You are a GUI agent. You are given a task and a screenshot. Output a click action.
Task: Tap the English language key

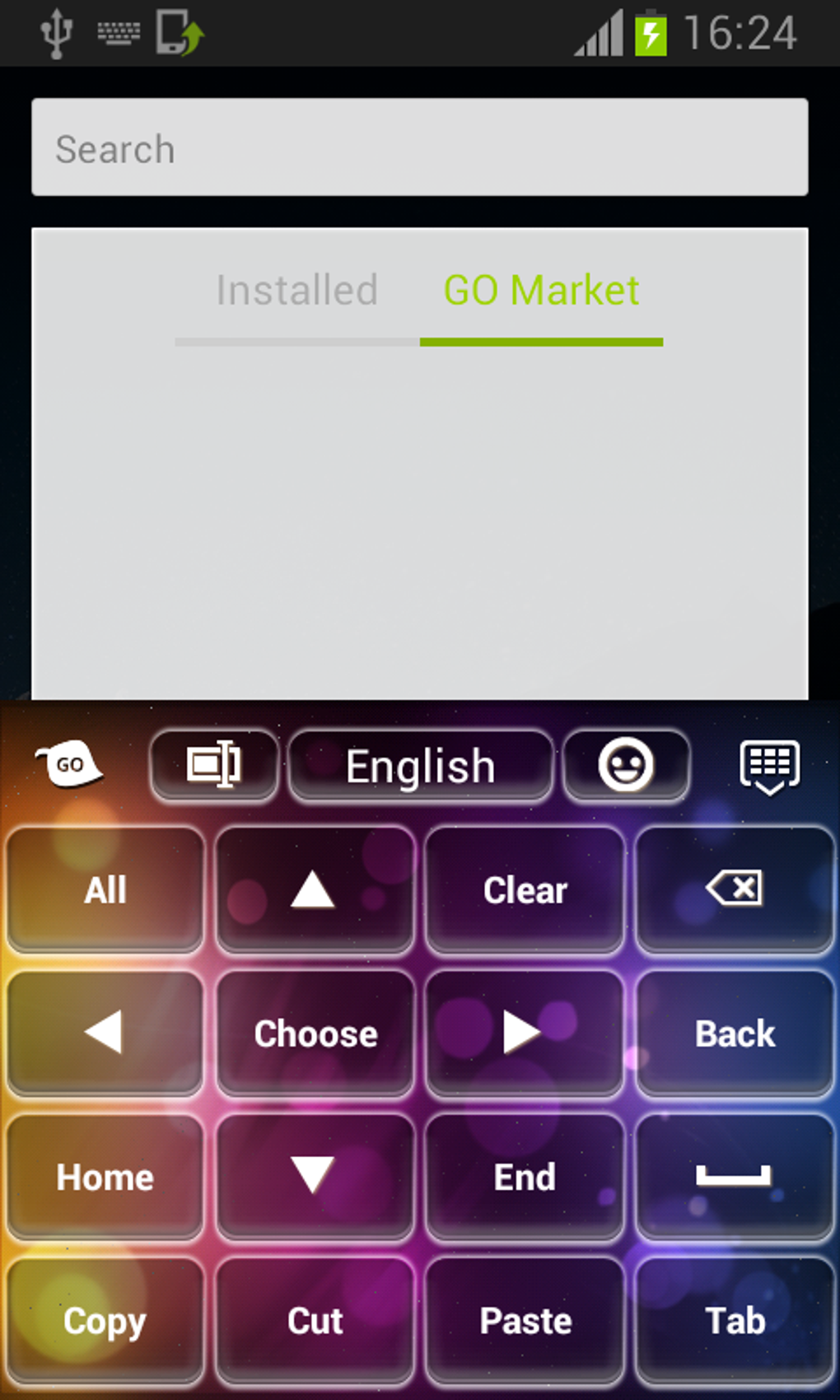coord(420,767)
